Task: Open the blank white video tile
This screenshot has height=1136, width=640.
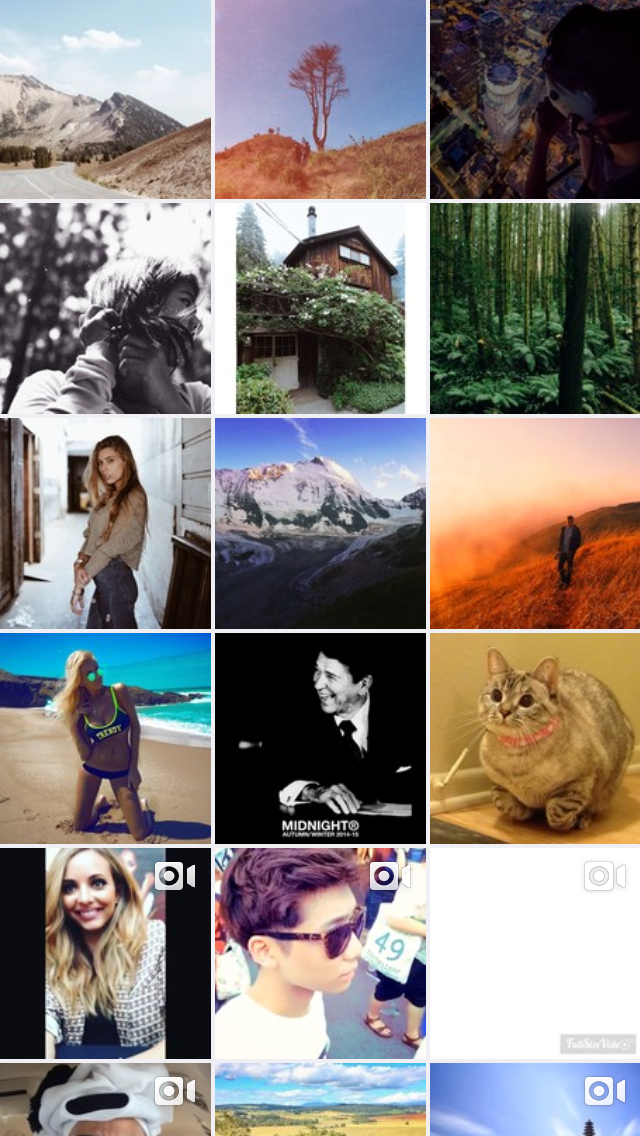Action: [x=535, y=953]
